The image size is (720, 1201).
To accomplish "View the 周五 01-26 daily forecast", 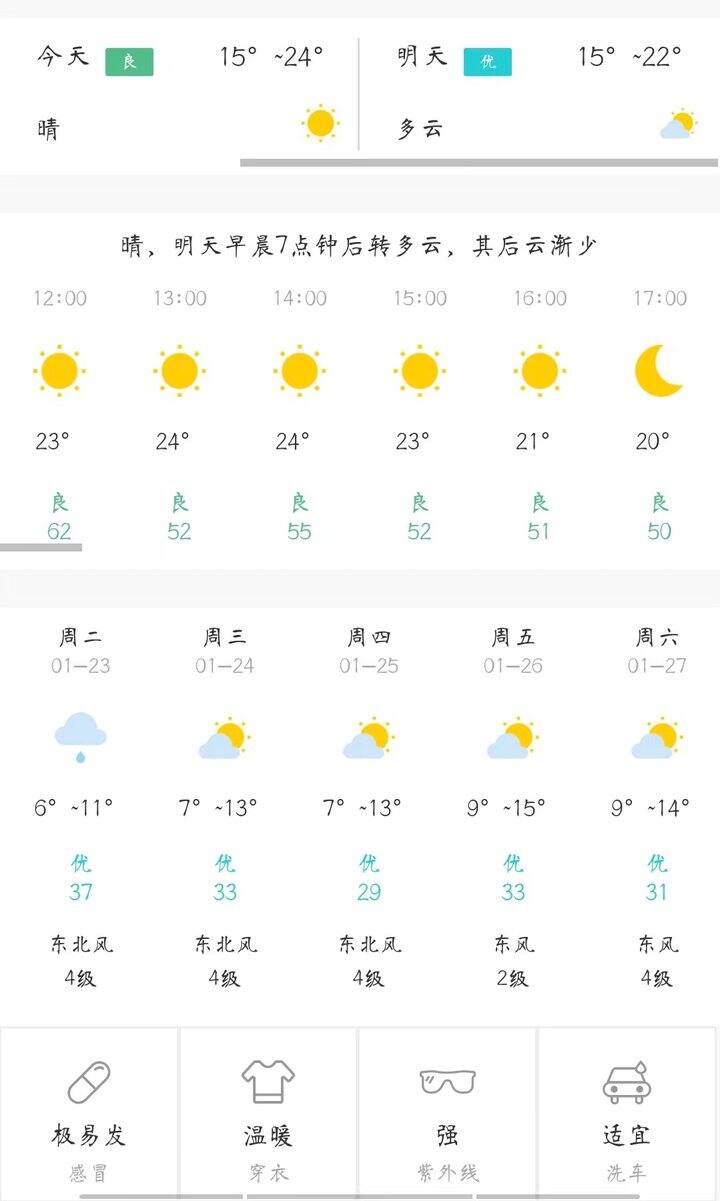I will click(x=513, y=807).
